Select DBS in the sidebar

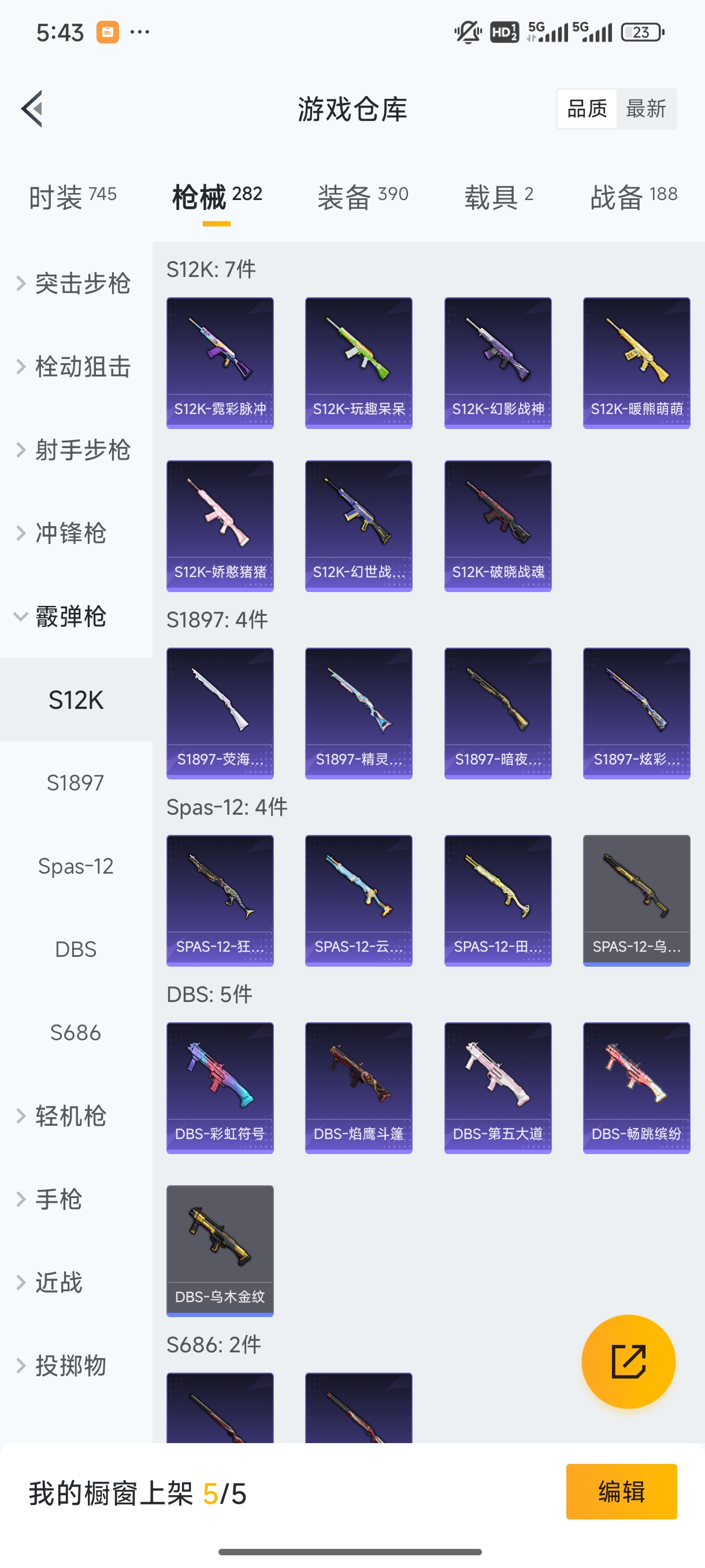coord(76,949)
